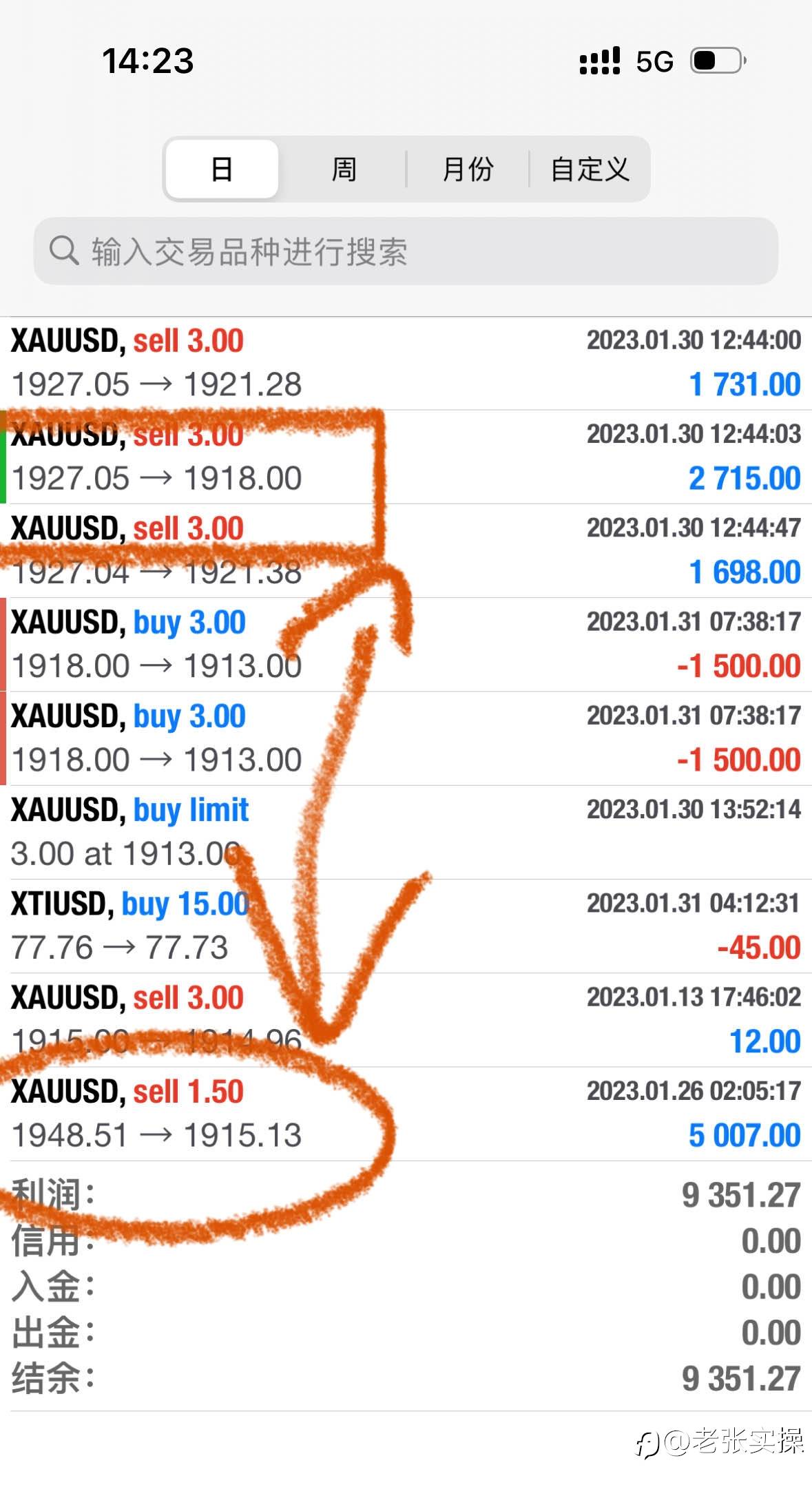Switch to the 月份 (month) tab
This screenshot has height=1487, width=812.
click(468, 169)
